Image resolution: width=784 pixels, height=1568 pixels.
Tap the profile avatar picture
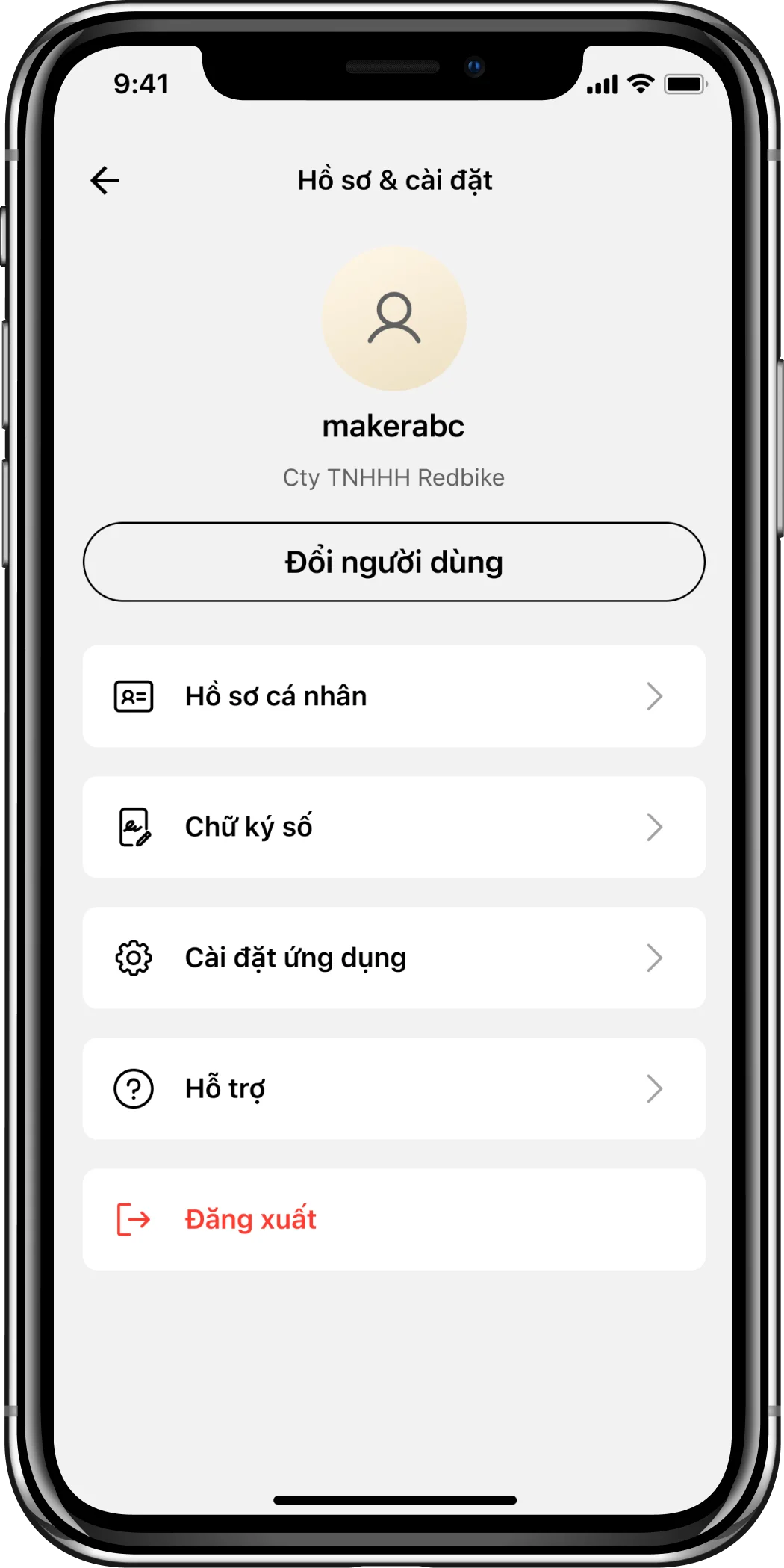click(x=393, y=318)
